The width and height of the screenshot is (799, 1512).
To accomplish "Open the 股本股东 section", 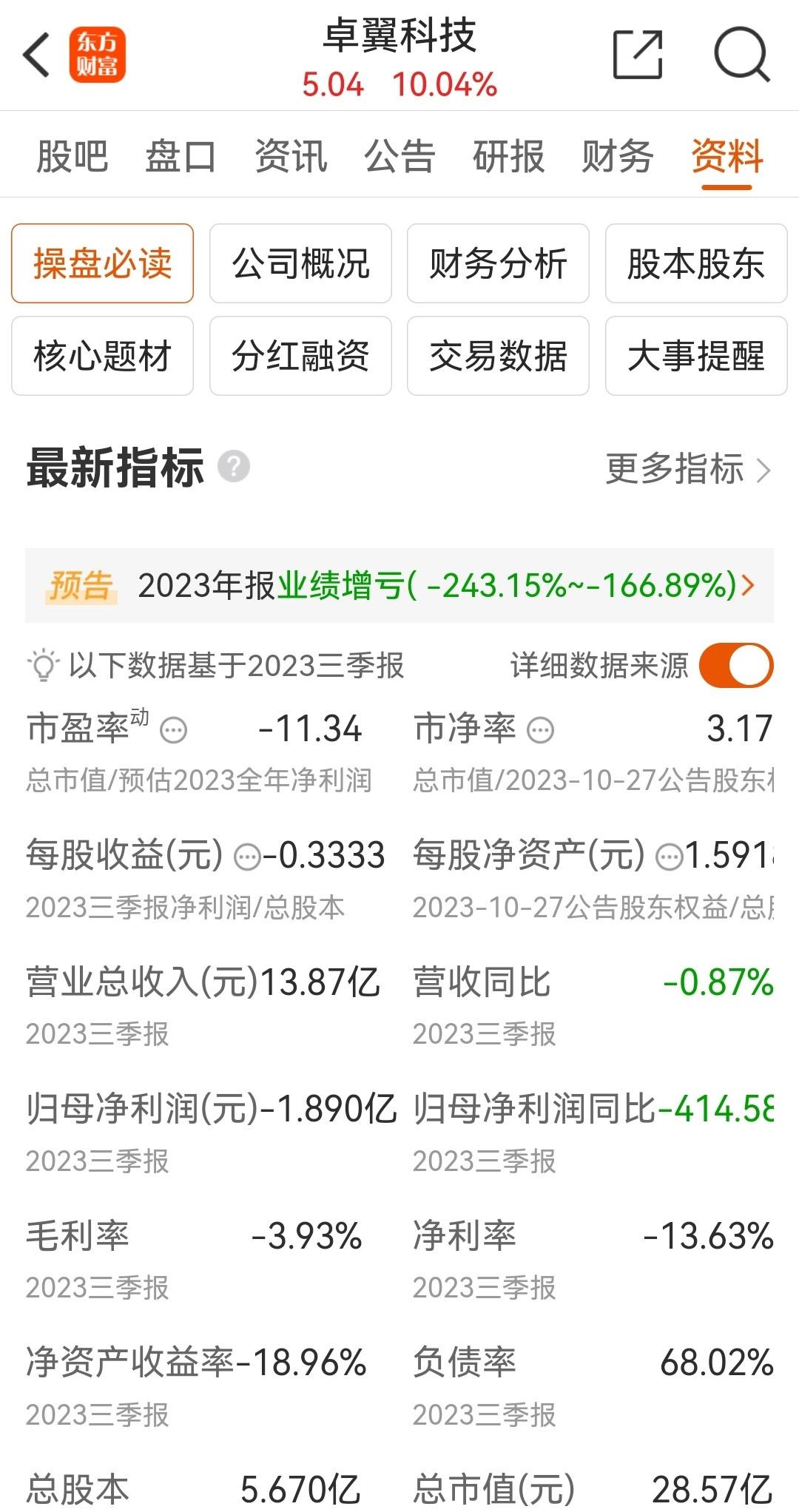I will 696,263.
